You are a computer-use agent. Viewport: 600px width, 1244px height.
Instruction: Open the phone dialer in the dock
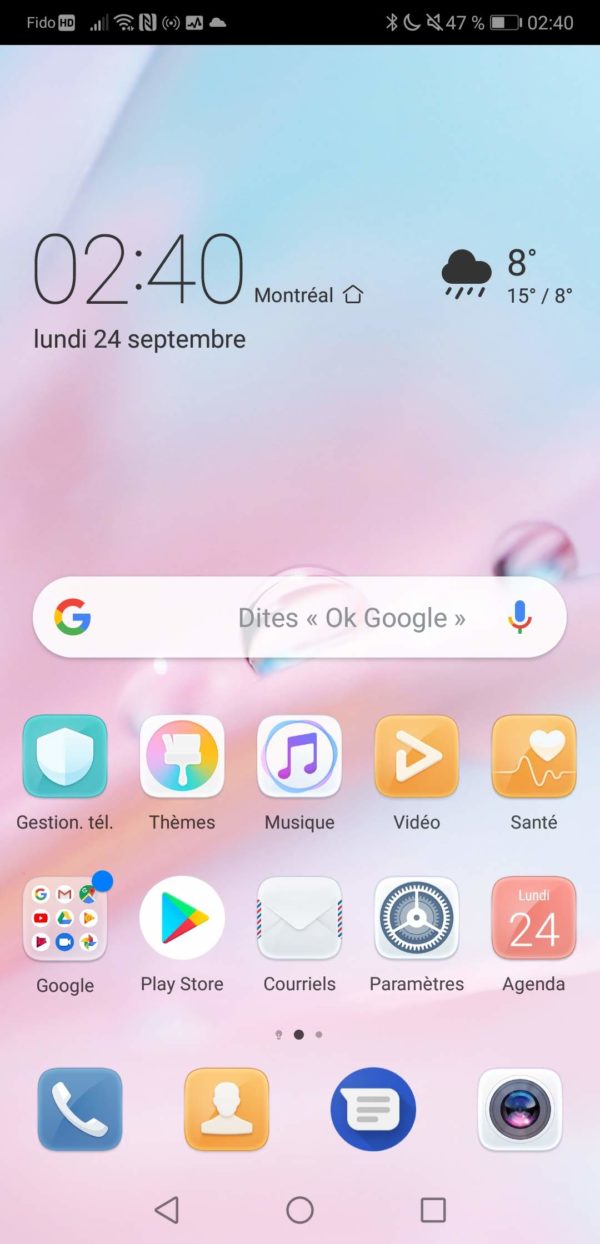80,1109
